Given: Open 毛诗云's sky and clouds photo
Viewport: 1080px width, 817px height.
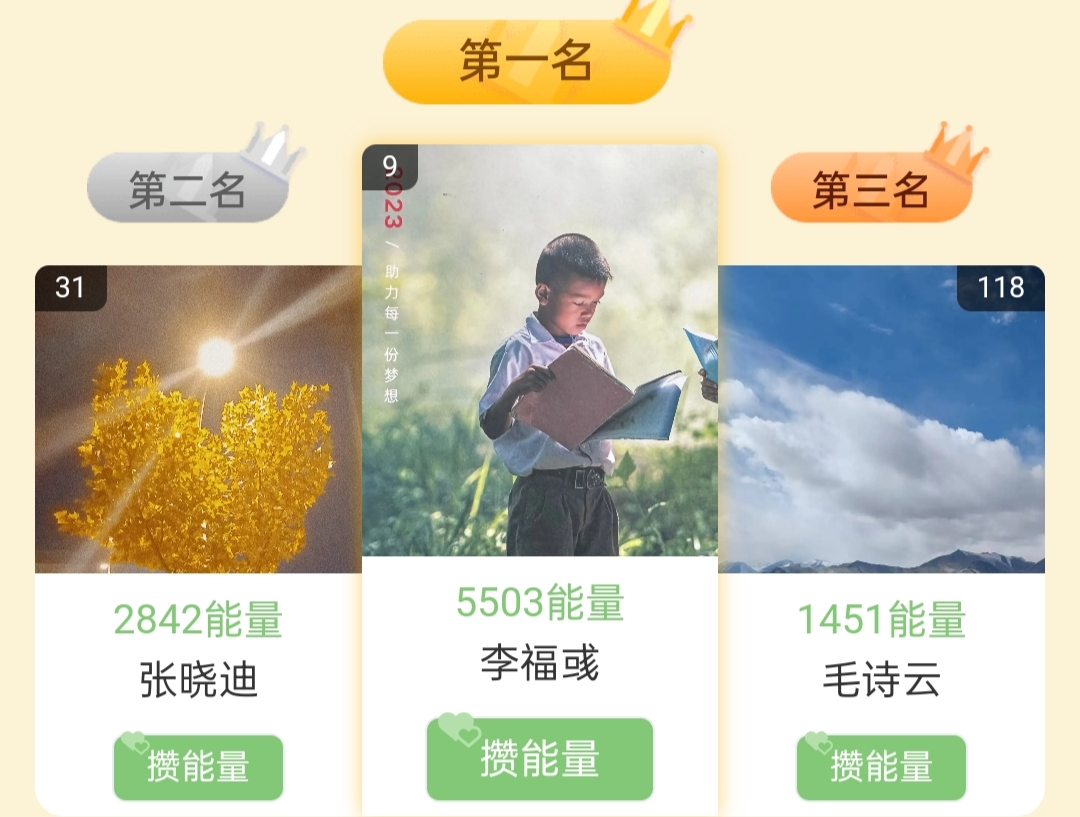Looking at the screenshot, I should (881, 419).
